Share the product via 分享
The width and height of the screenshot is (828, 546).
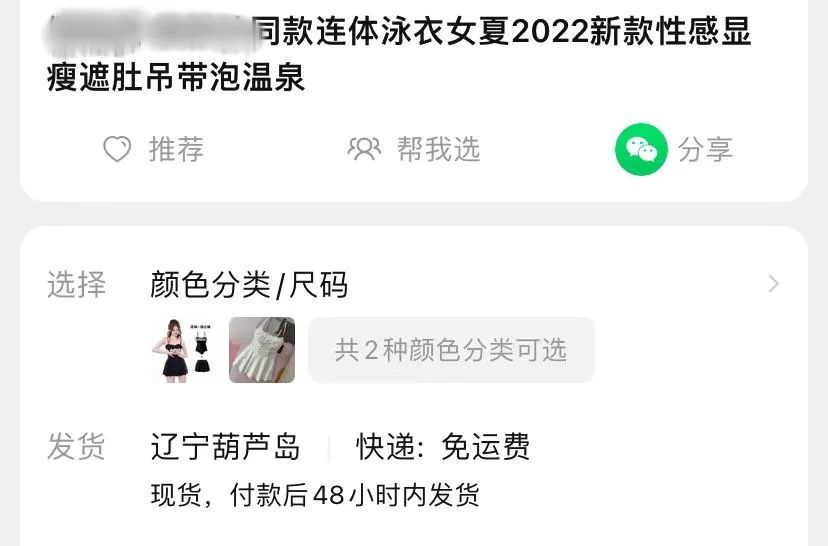tap(675, 150)
